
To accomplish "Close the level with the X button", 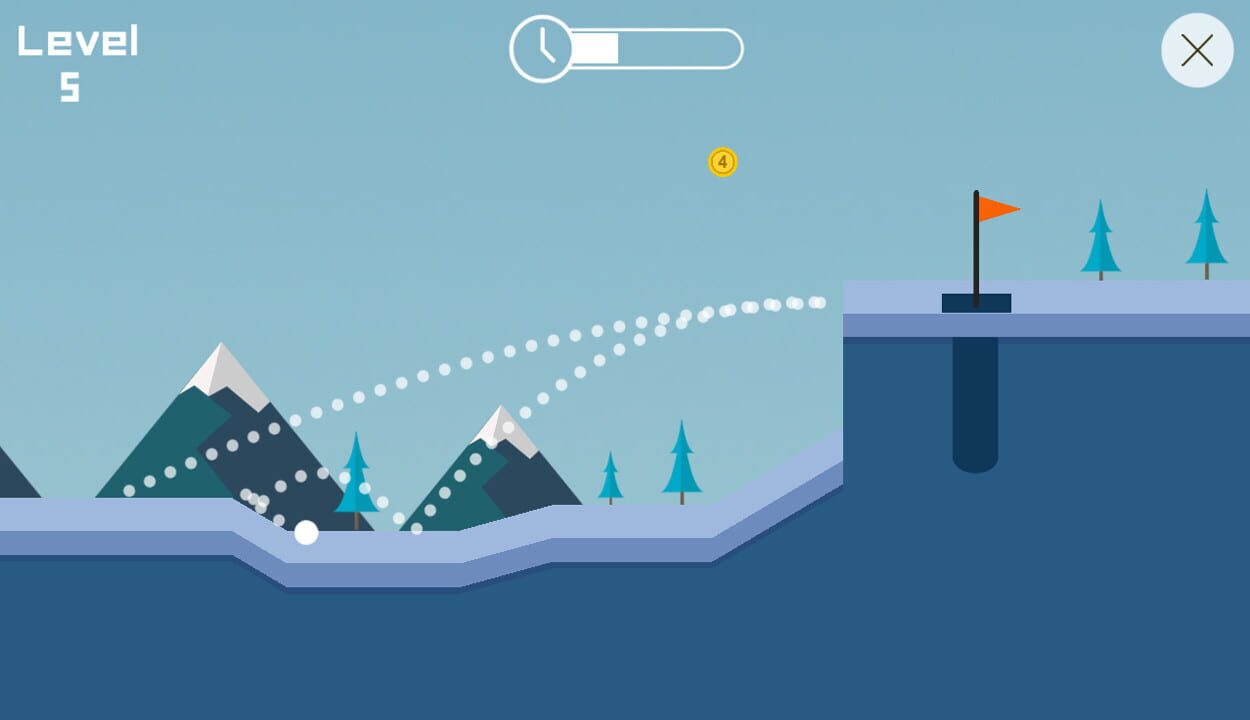I will (1197, 50).
